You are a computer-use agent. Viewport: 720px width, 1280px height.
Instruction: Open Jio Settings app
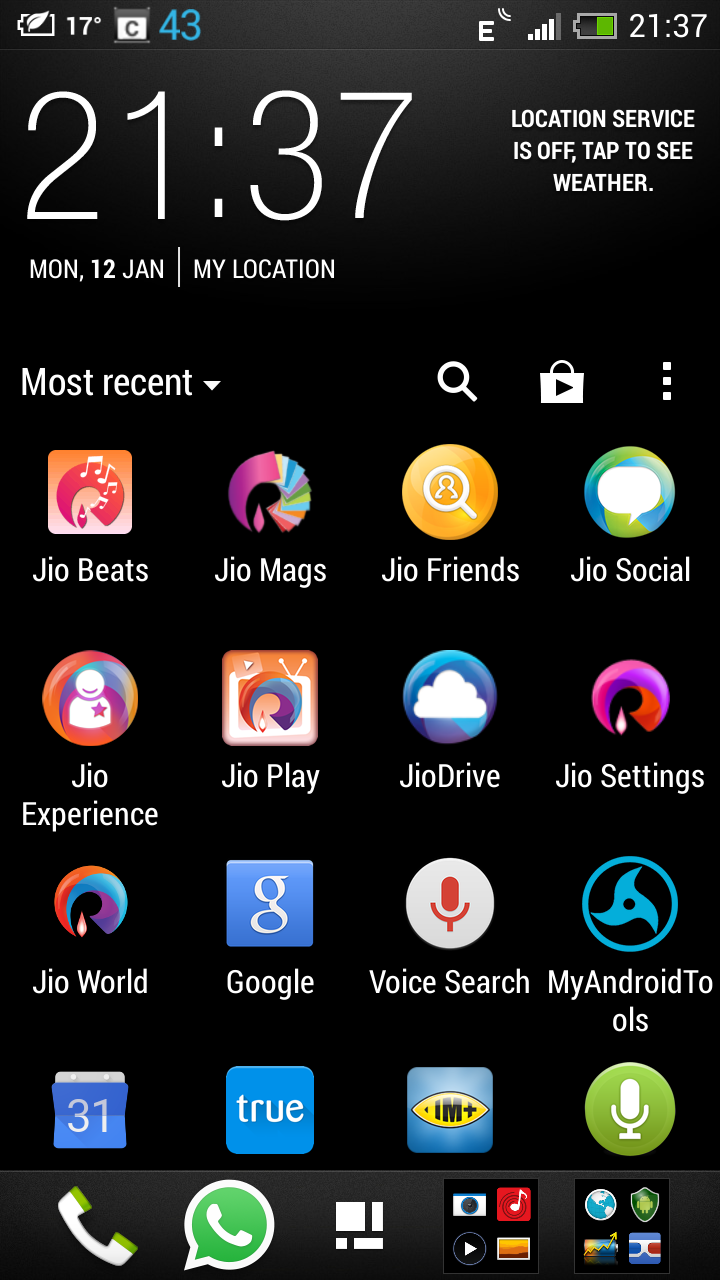coord(630,698)
